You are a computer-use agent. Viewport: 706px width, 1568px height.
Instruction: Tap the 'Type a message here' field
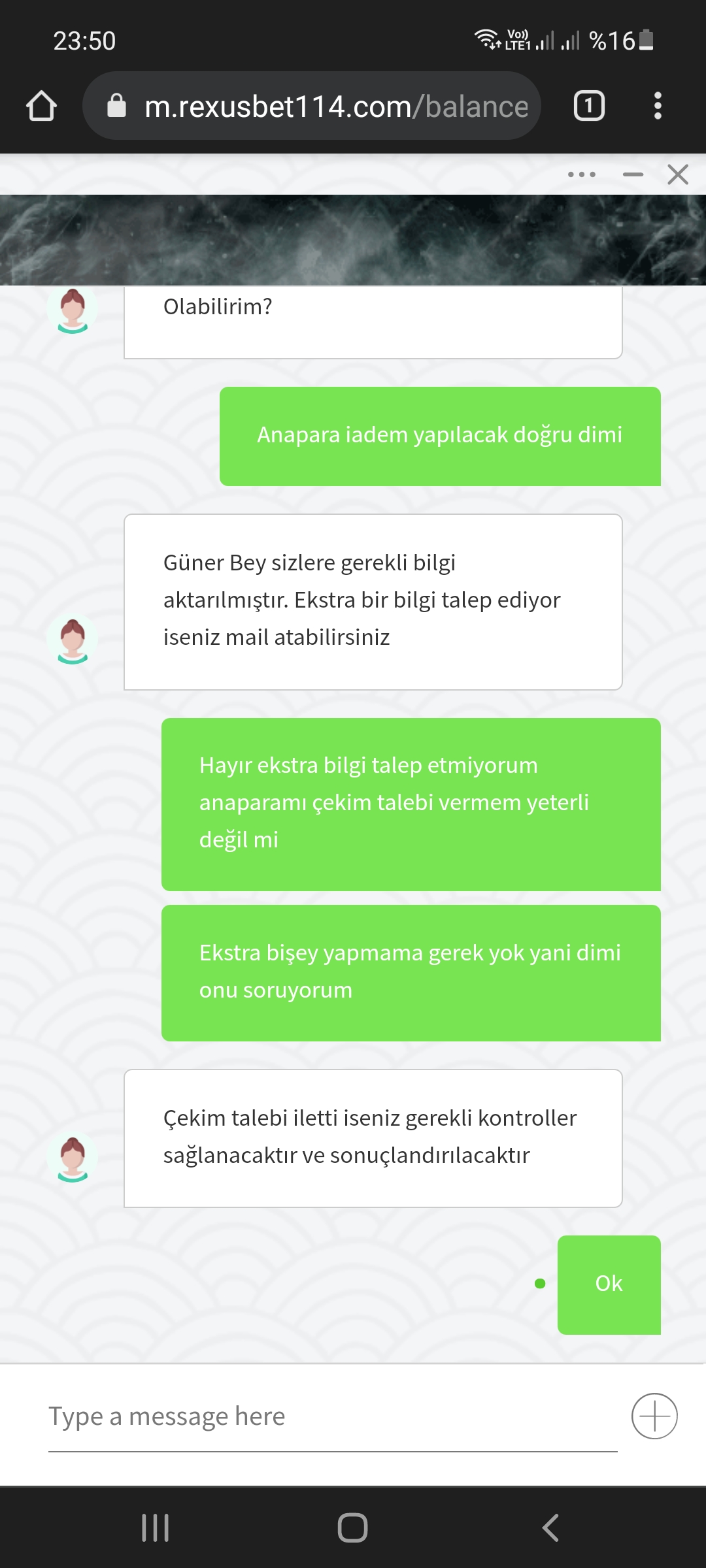pyautogui.click(x=333, y=1416)
